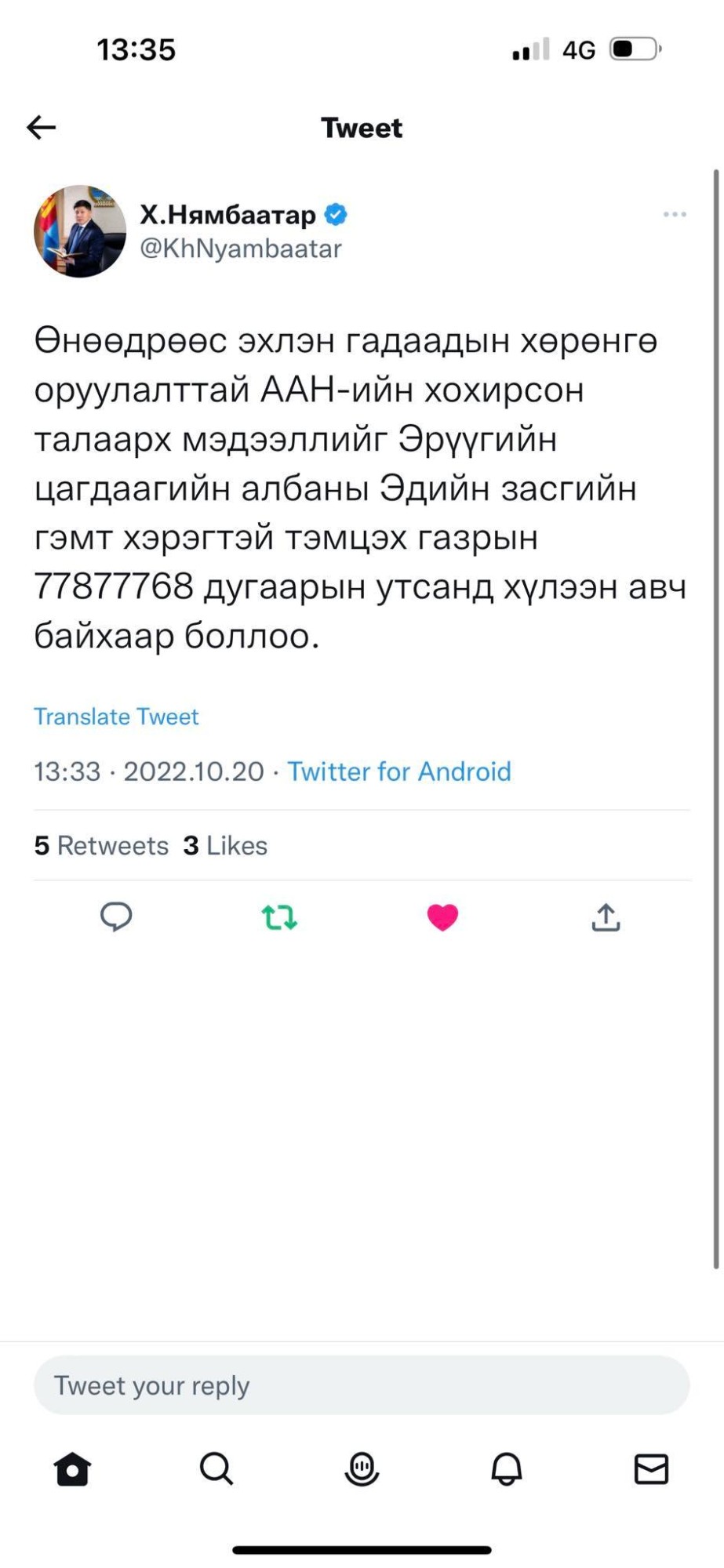This screenshot has height=1568, width=724.
Task: Reply using the comment bubble icon
Action: click(116, 916)
